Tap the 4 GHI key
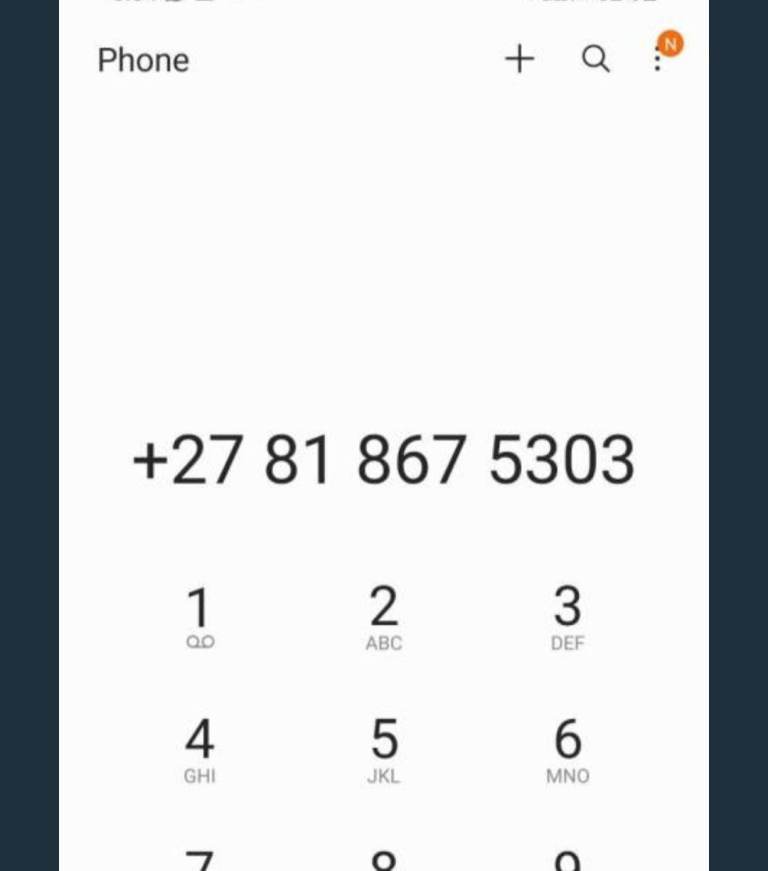 [x=200, y=750]
